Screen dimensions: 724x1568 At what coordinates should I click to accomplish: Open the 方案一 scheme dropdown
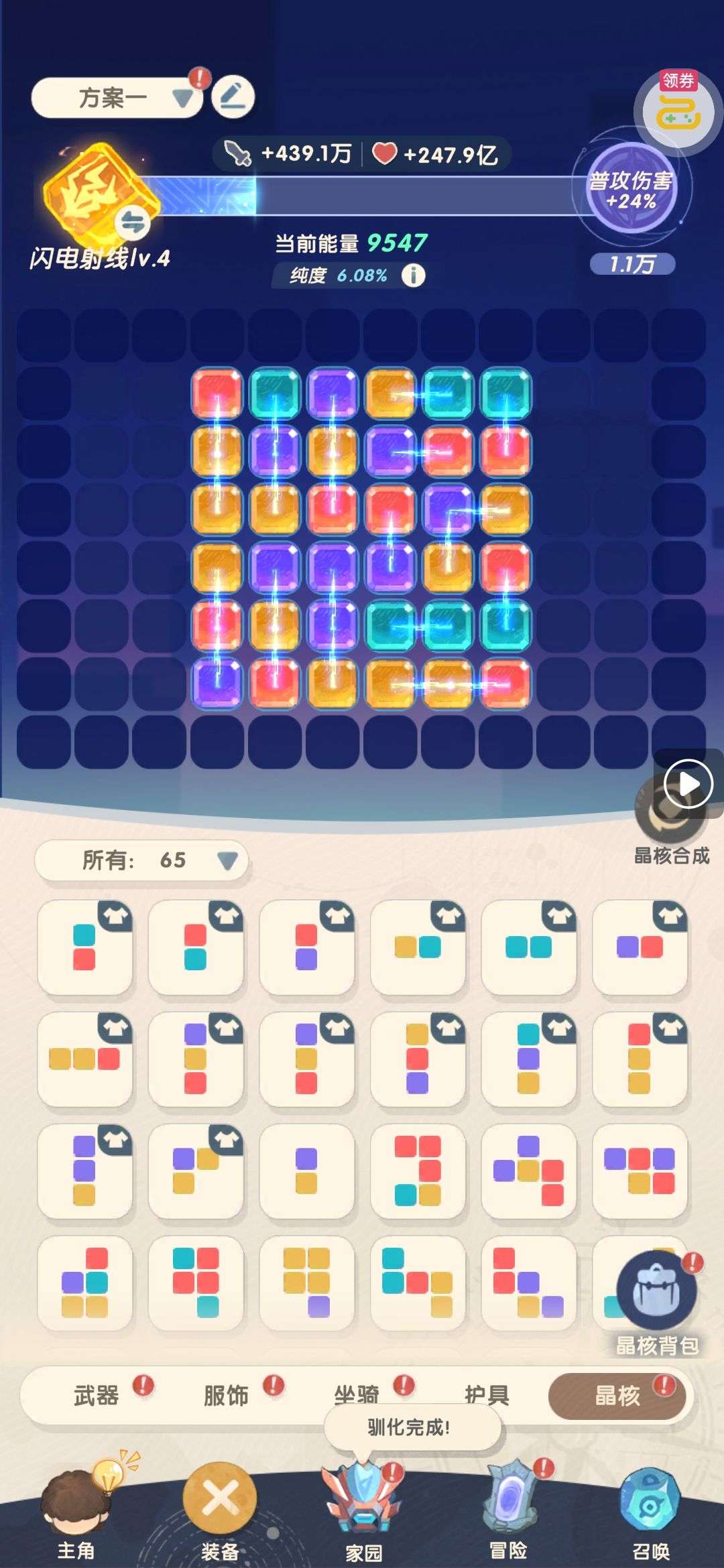[x=117, y=98]
